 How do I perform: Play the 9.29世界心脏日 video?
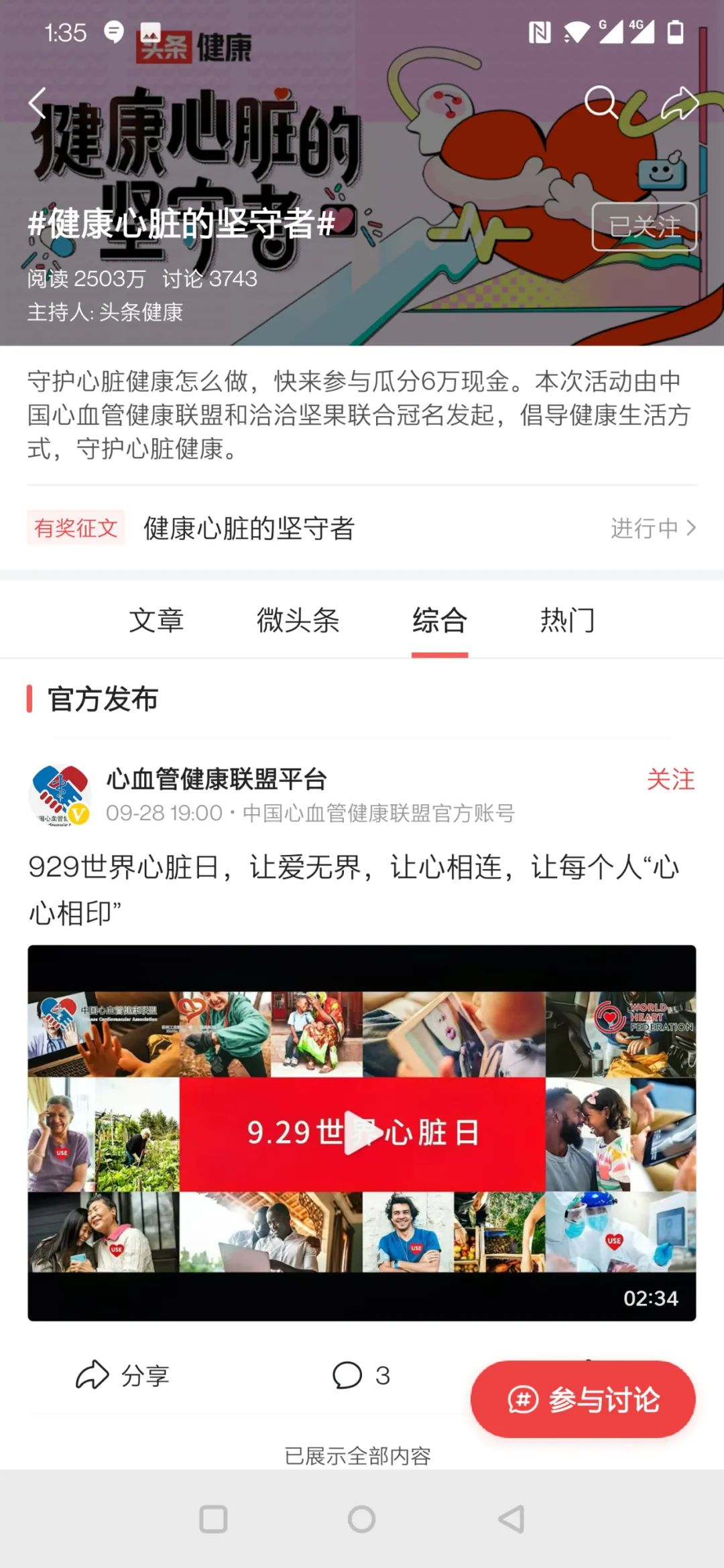point(362,1132)
